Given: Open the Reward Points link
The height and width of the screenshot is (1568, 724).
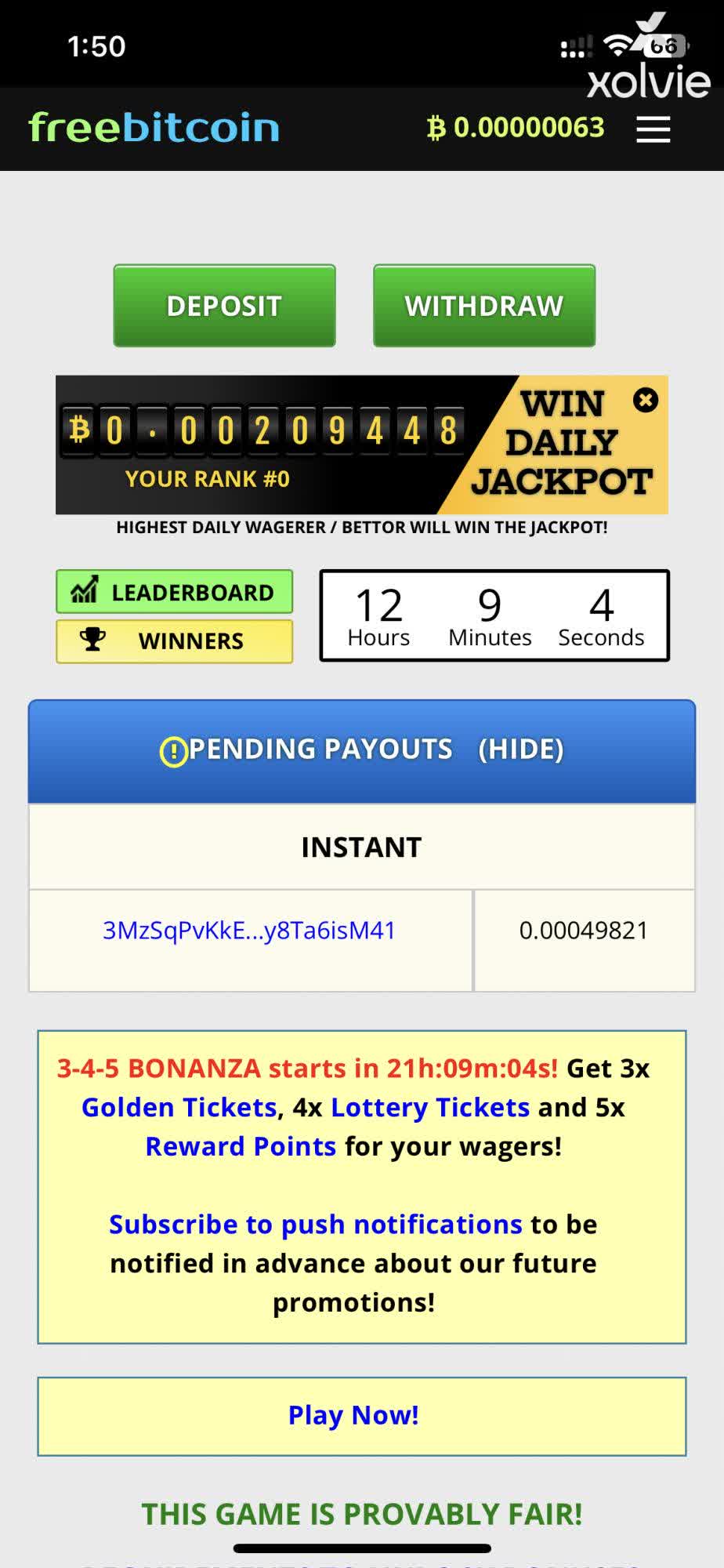Looking at the screenshot, I should (241, 1146).
